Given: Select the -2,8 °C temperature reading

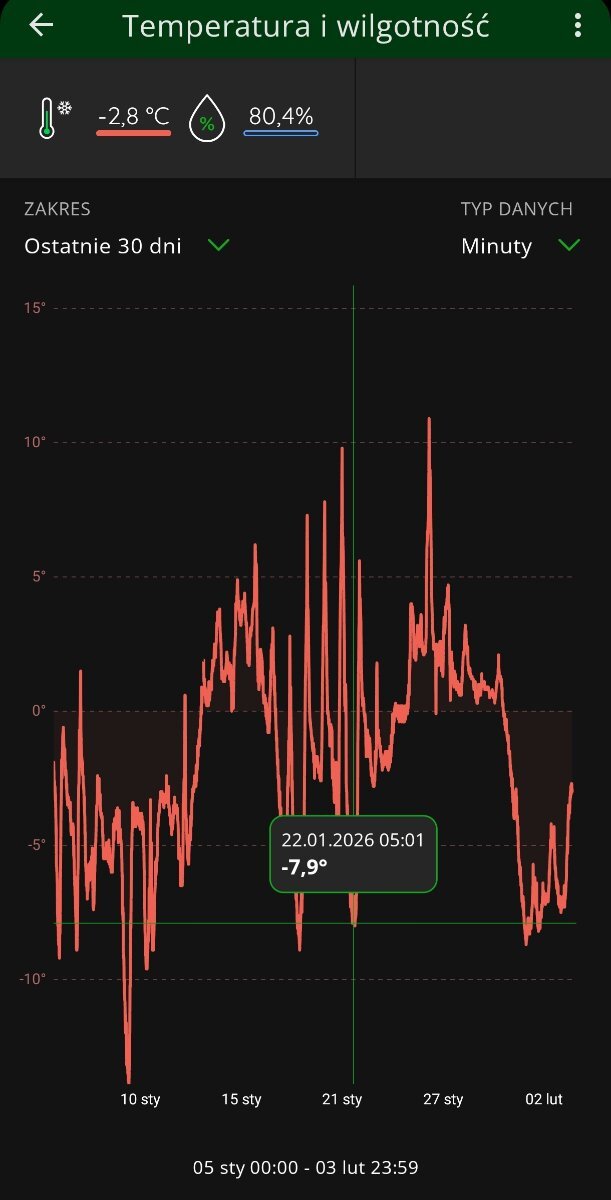Looking at the screenshot, I should 134,118.
